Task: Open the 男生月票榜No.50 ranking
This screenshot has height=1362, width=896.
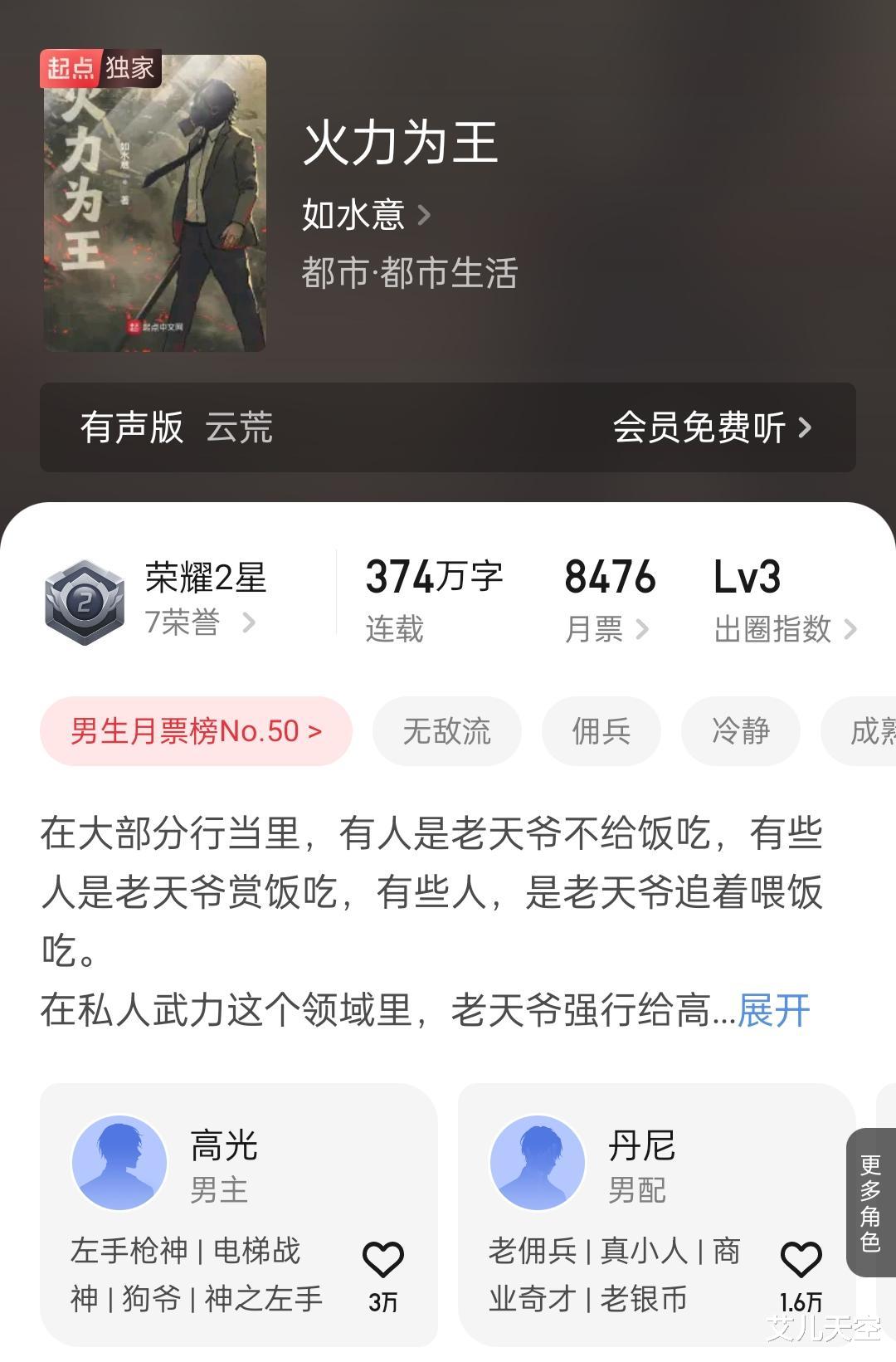Action: 195,731
